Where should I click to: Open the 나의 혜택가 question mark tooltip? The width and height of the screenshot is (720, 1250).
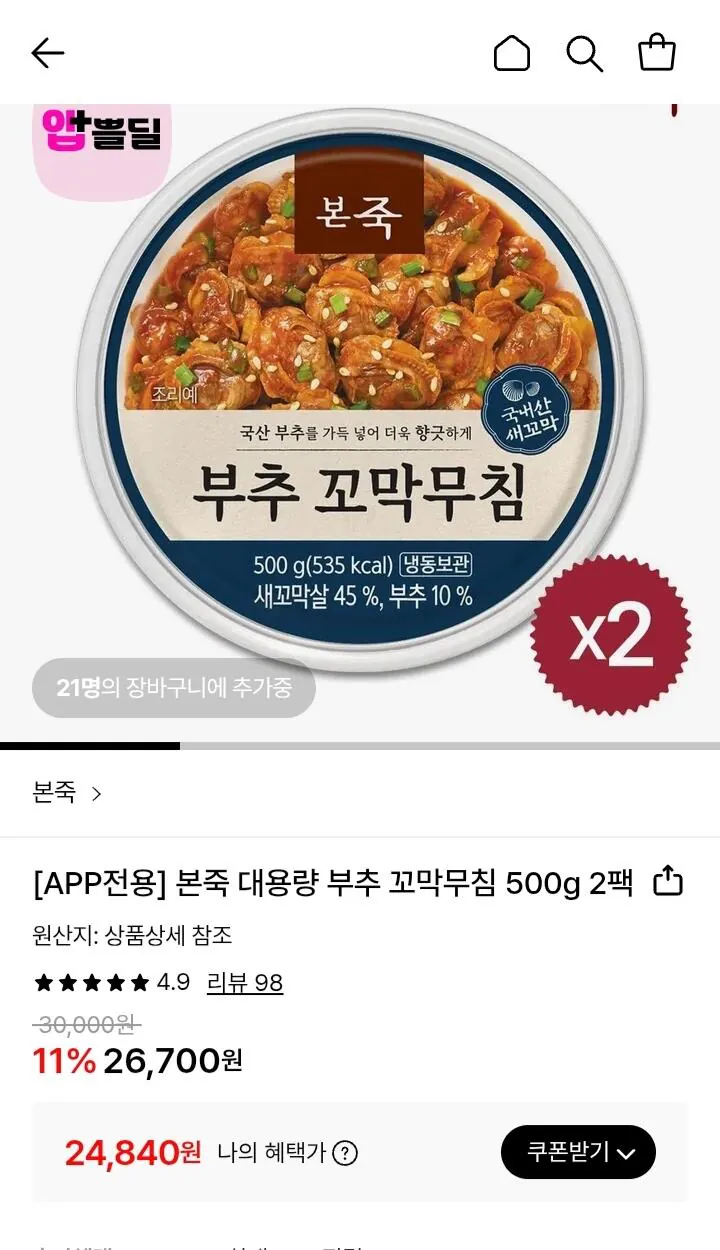(345, 1153)
